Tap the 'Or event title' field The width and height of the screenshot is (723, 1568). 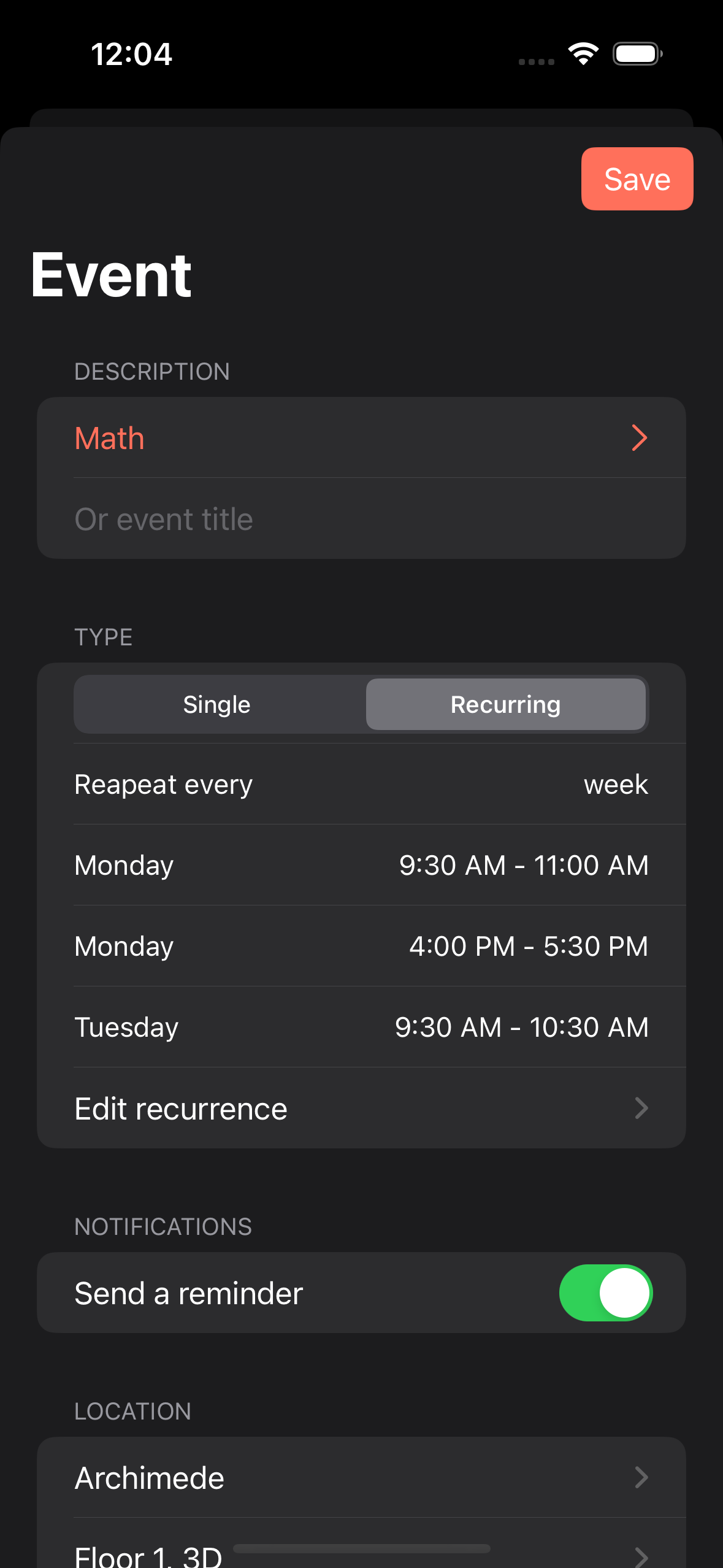coord(361,519)
